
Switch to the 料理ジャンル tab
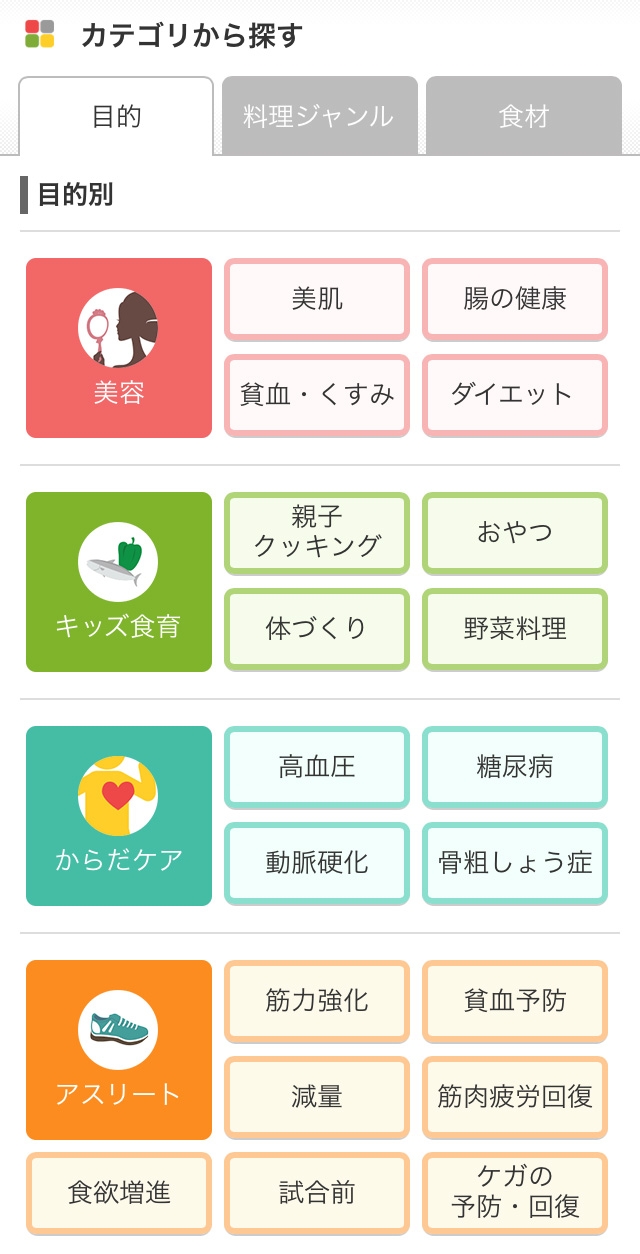coord(319,117)
